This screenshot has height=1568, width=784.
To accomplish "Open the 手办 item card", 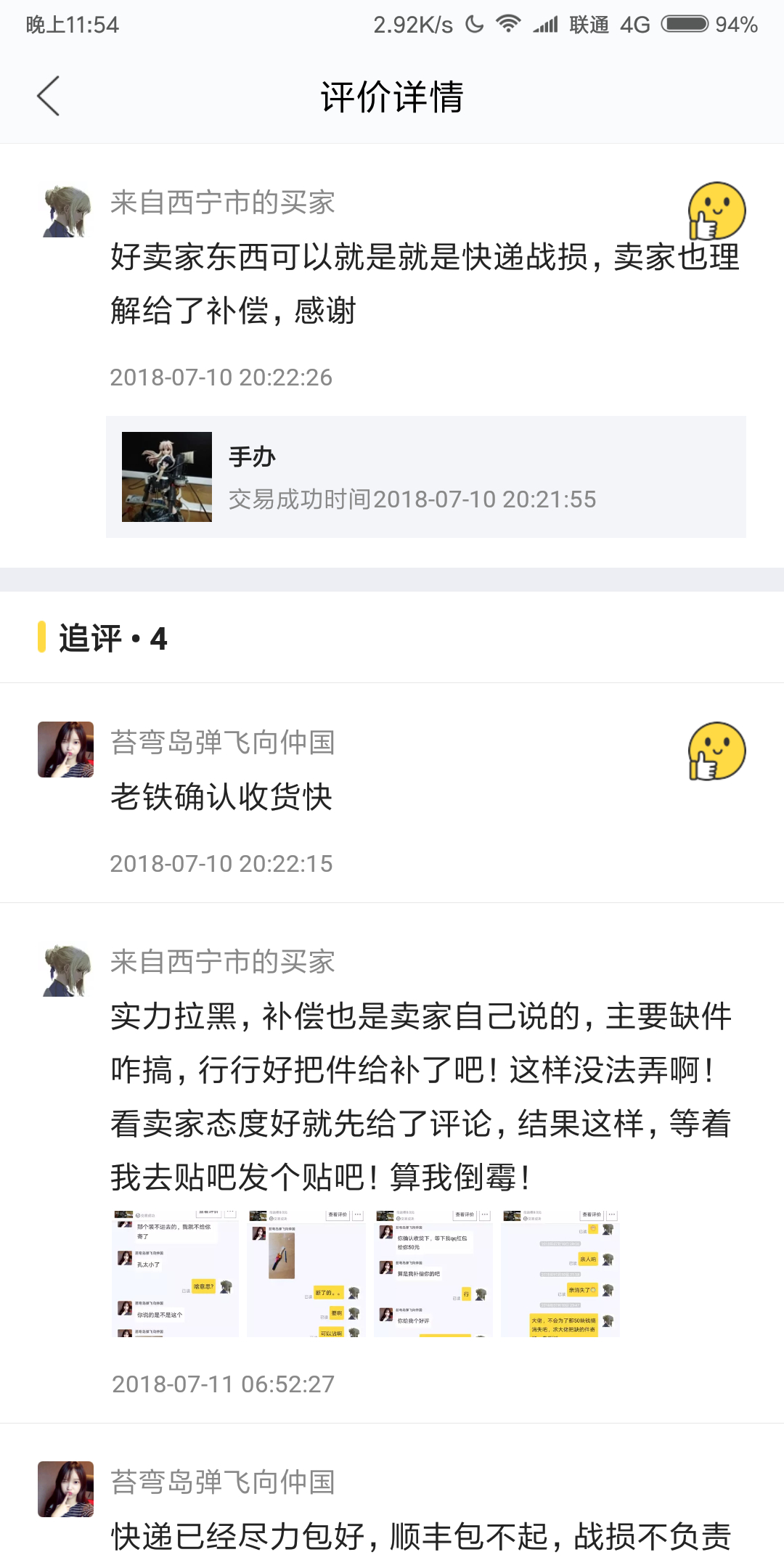I will [425, 477].
